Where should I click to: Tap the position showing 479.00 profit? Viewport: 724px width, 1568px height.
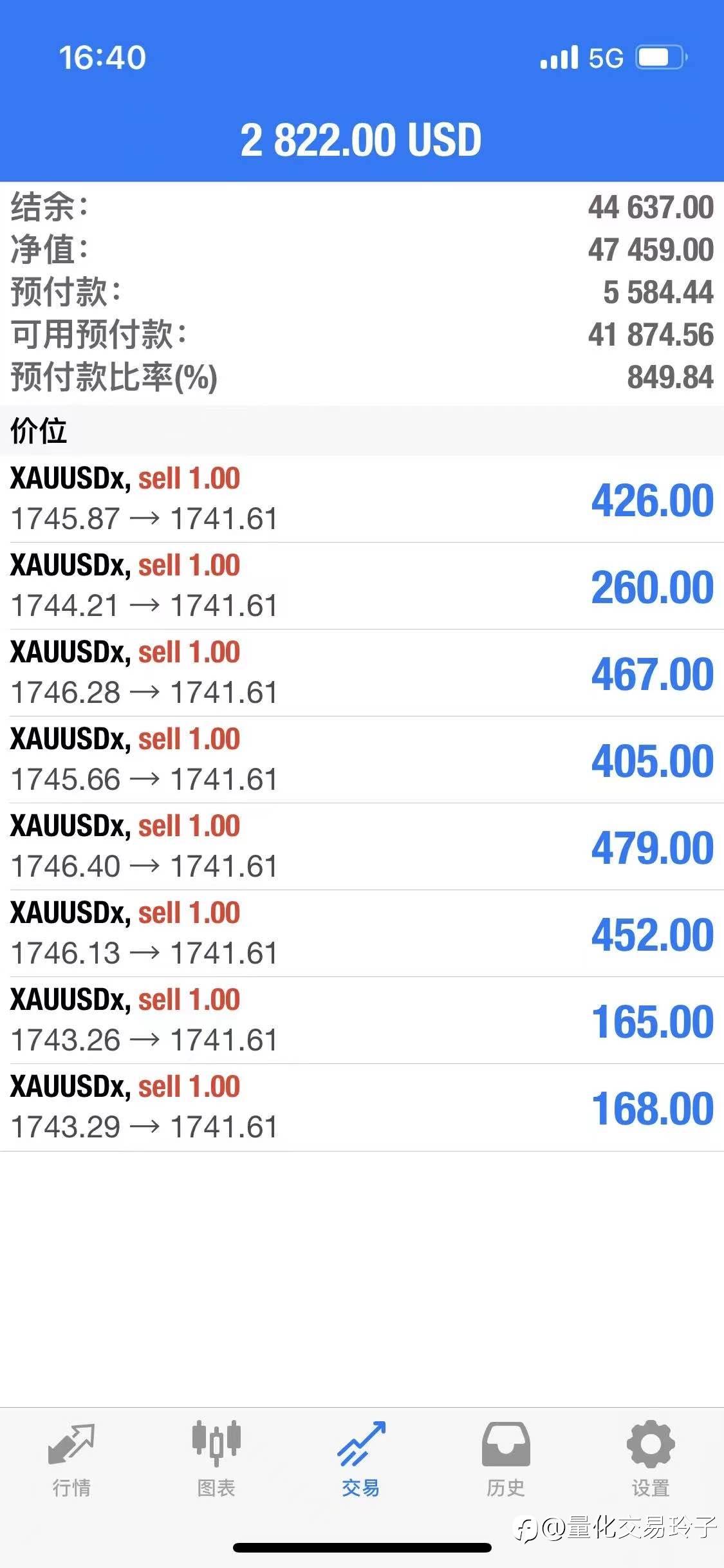(362, 846)
